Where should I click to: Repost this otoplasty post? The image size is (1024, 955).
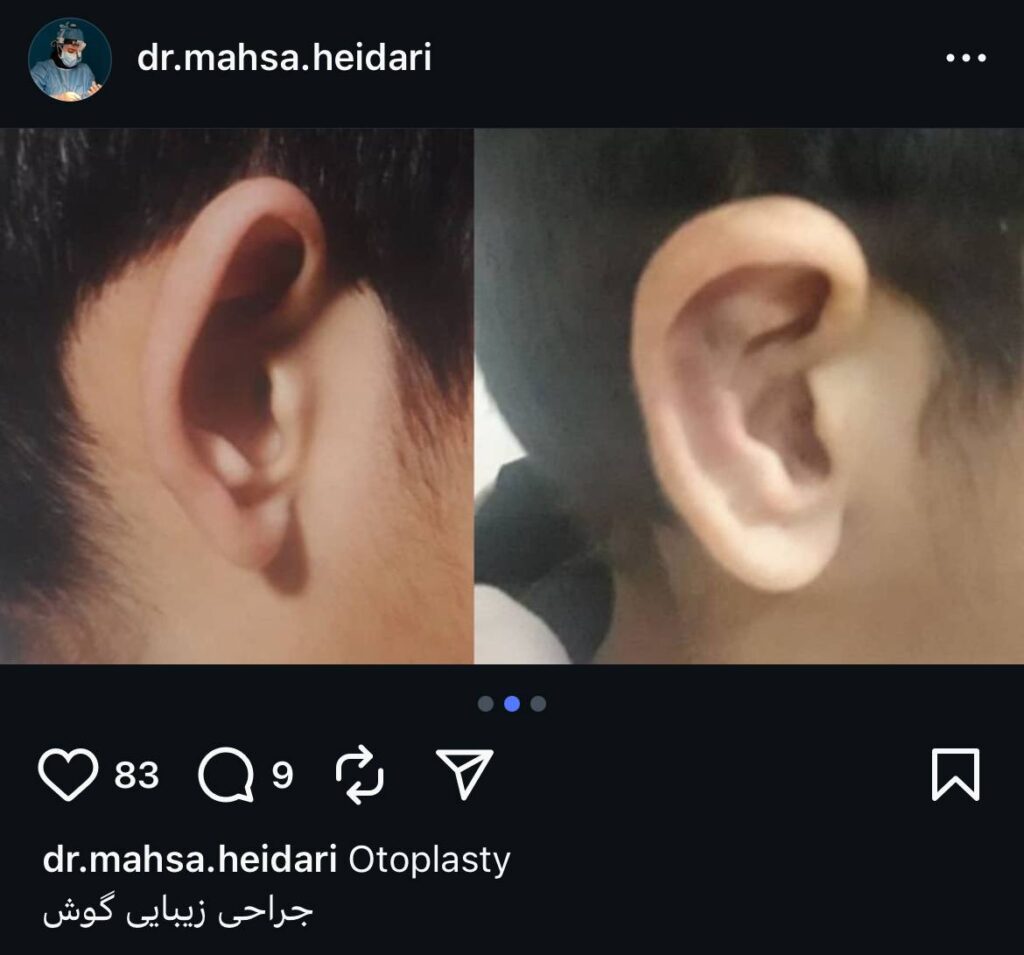[360, 776]
